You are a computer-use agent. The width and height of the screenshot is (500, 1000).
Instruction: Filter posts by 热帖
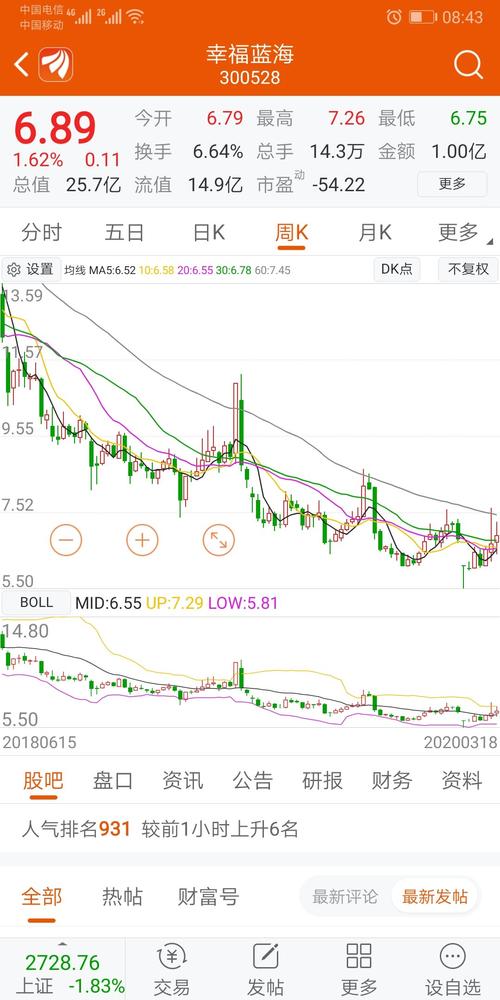122,897
